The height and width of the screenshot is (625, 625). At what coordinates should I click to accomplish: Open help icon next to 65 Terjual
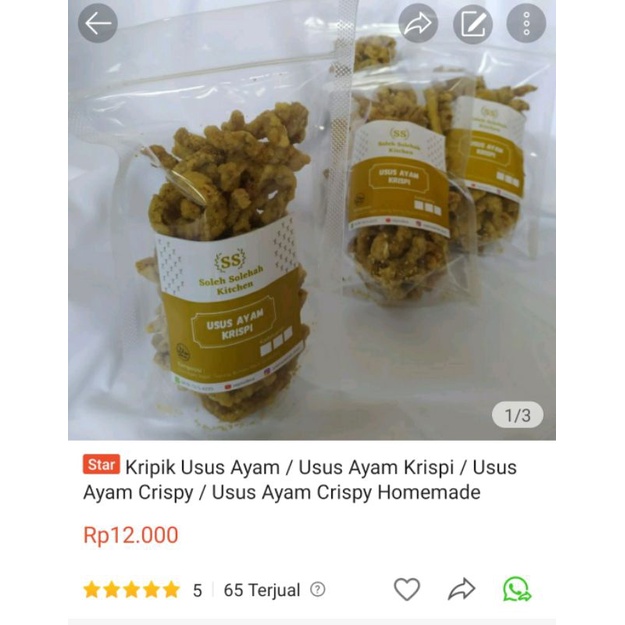tap(318, 589)
